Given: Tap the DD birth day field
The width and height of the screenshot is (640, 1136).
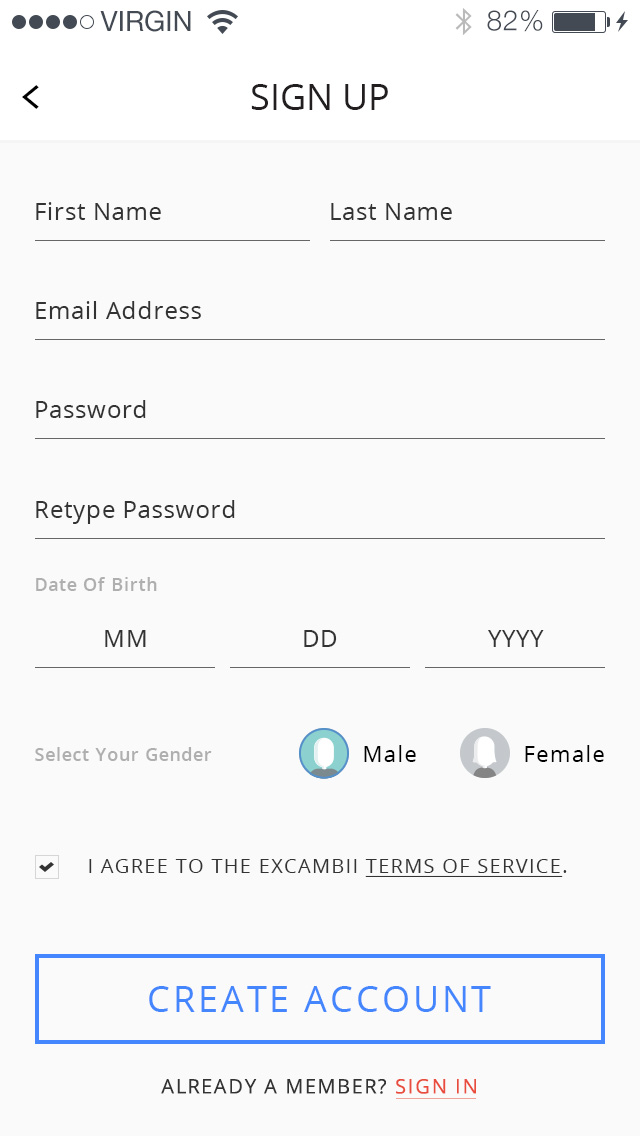Looking at the screenshot, I should (x=320, y=640).
